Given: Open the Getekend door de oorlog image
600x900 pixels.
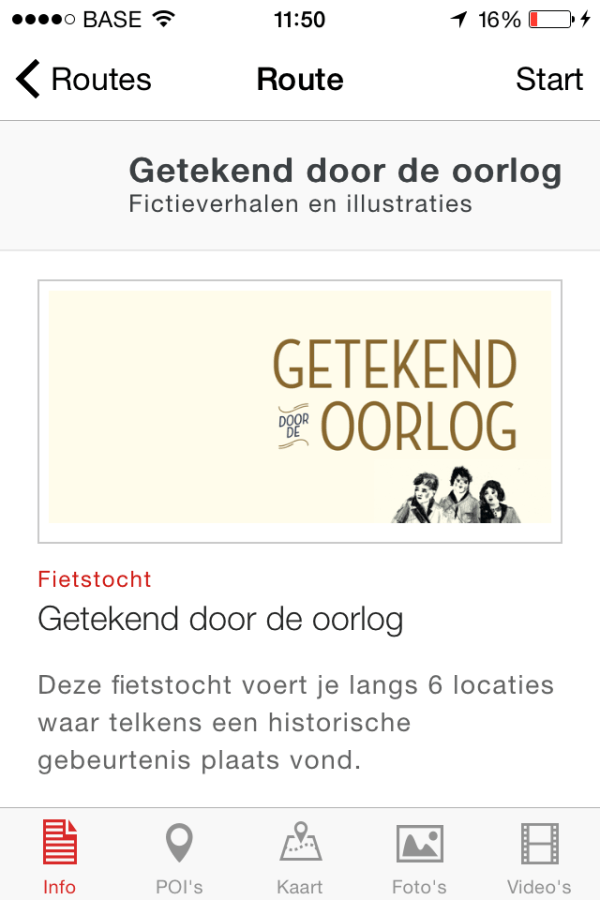Looking at the screenshot, I should coord(300,411).
